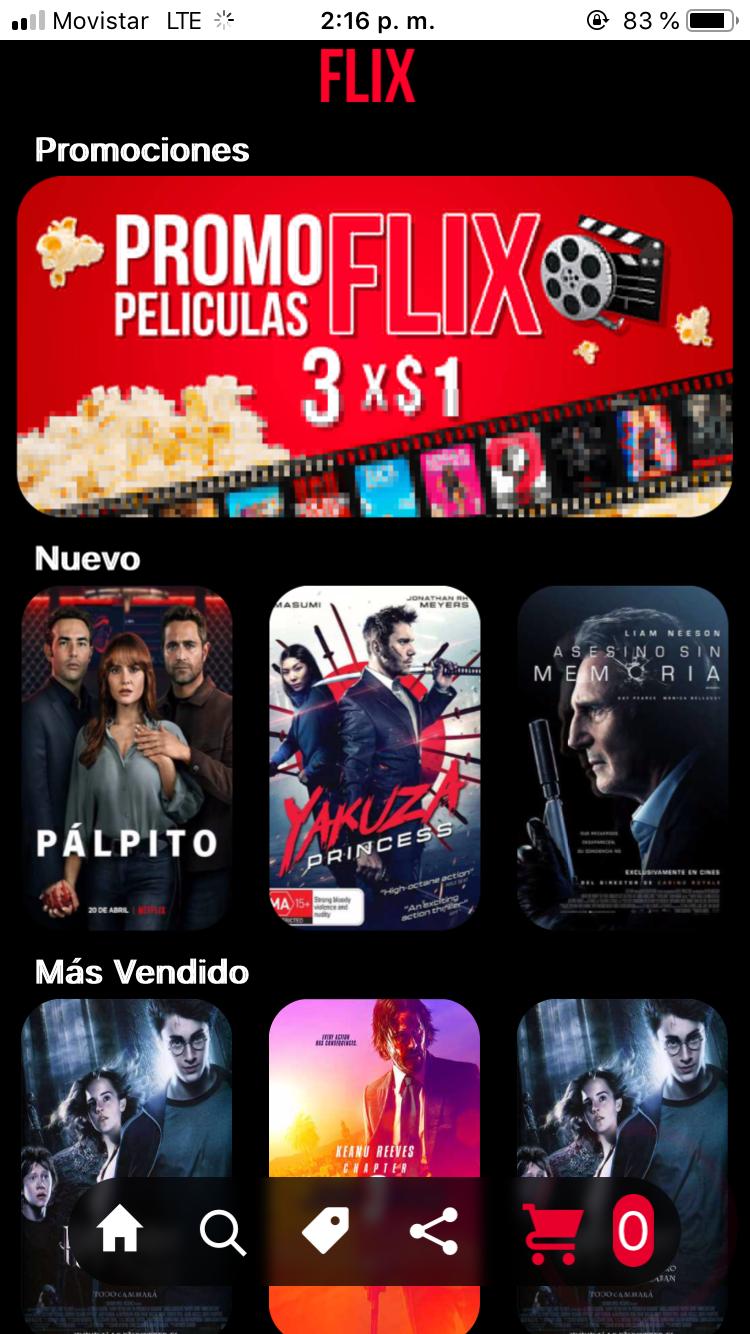This screenshot has width=750, height=1334.
Task: Go to the home screen icon
Action: click(120, 1231)
